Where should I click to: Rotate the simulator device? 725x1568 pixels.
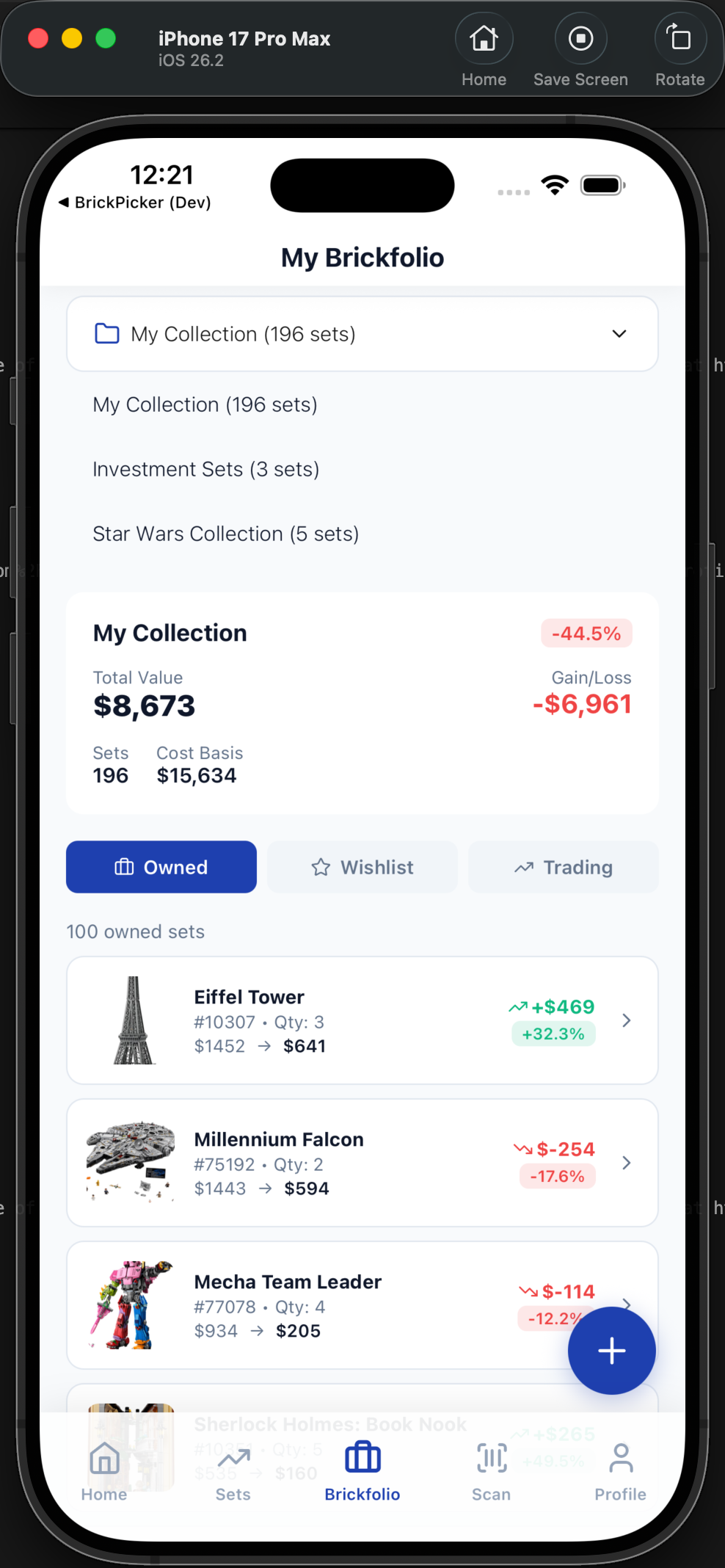[680, 39]
